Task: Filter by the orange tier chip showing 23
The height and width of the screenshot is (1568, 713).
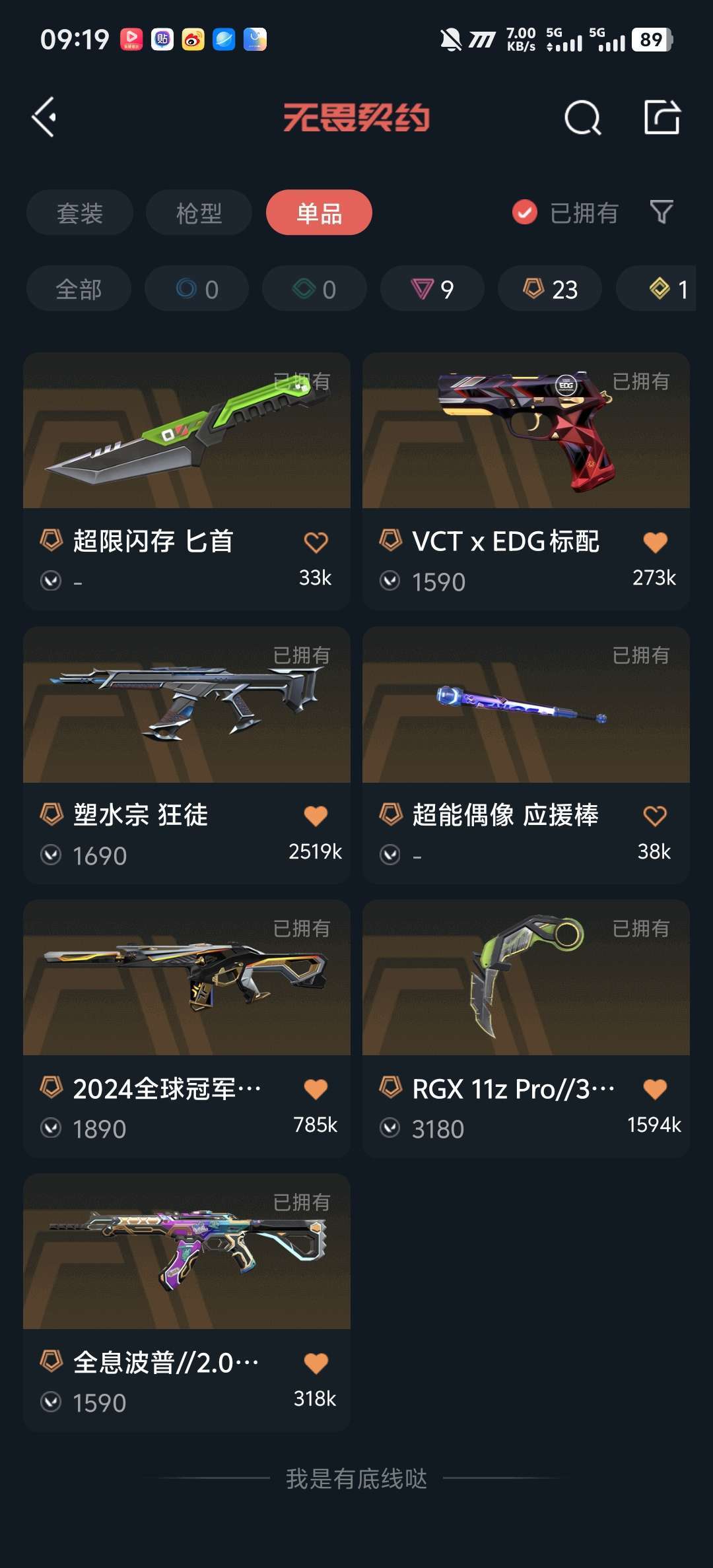Action: click(550, 288)
